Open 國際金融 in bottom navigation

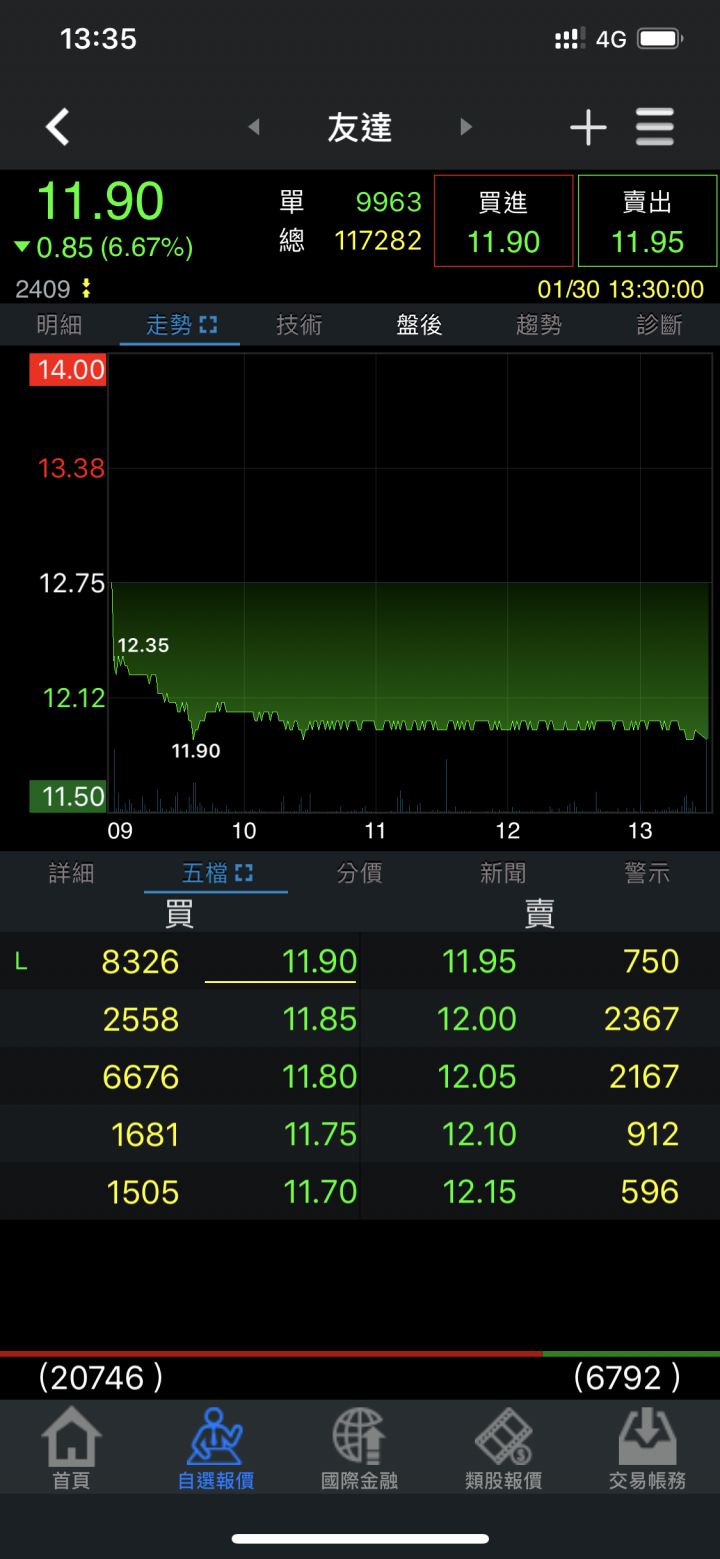[x=359, y=1449]
